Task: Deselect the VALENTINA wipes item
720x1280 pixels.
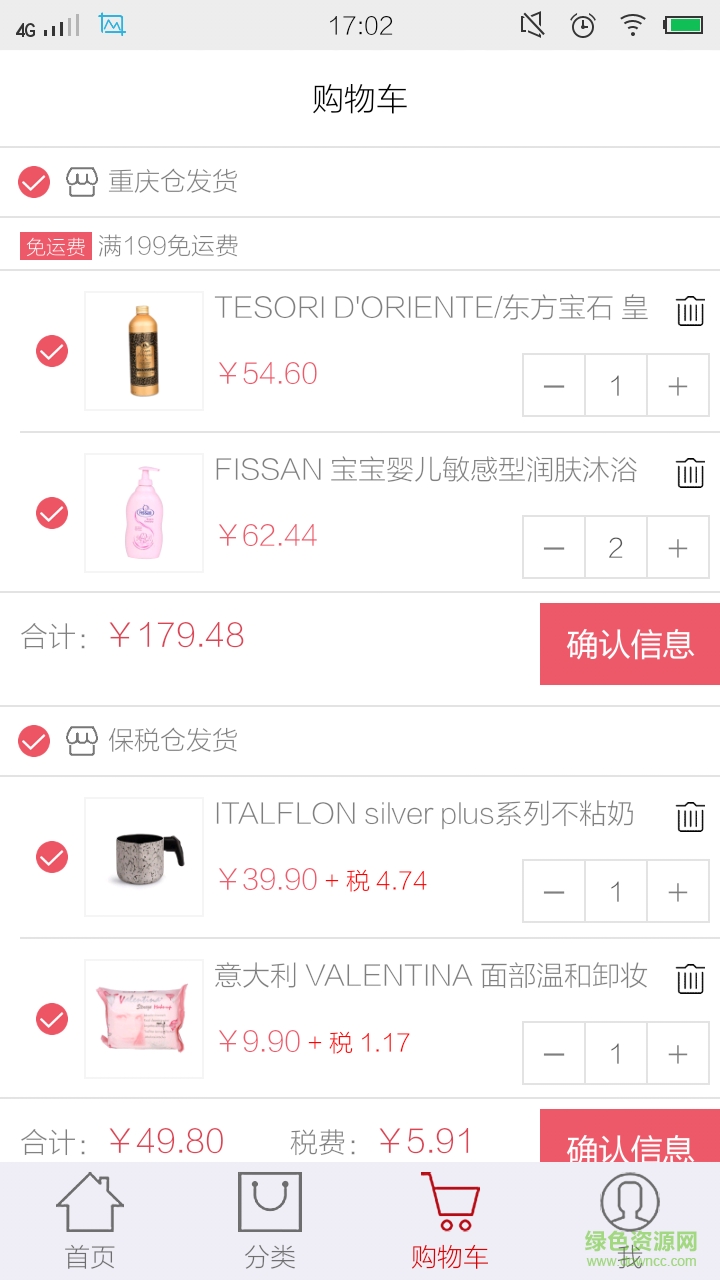Action: (52, 1019)
